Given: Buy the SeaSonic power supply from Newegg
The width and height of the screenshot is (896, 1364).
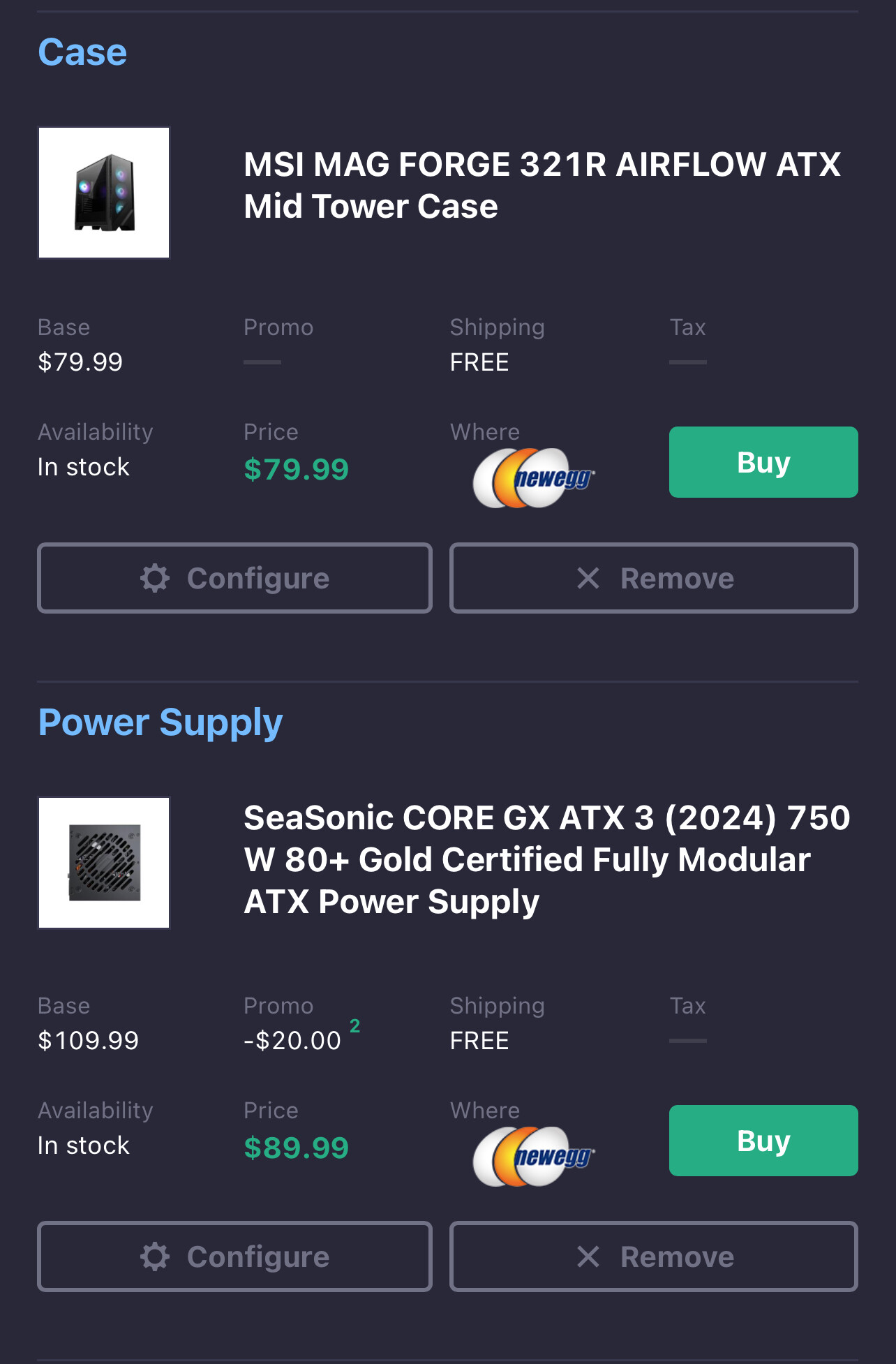Looking at the screenshot, I should click(x=763, y=1141).
